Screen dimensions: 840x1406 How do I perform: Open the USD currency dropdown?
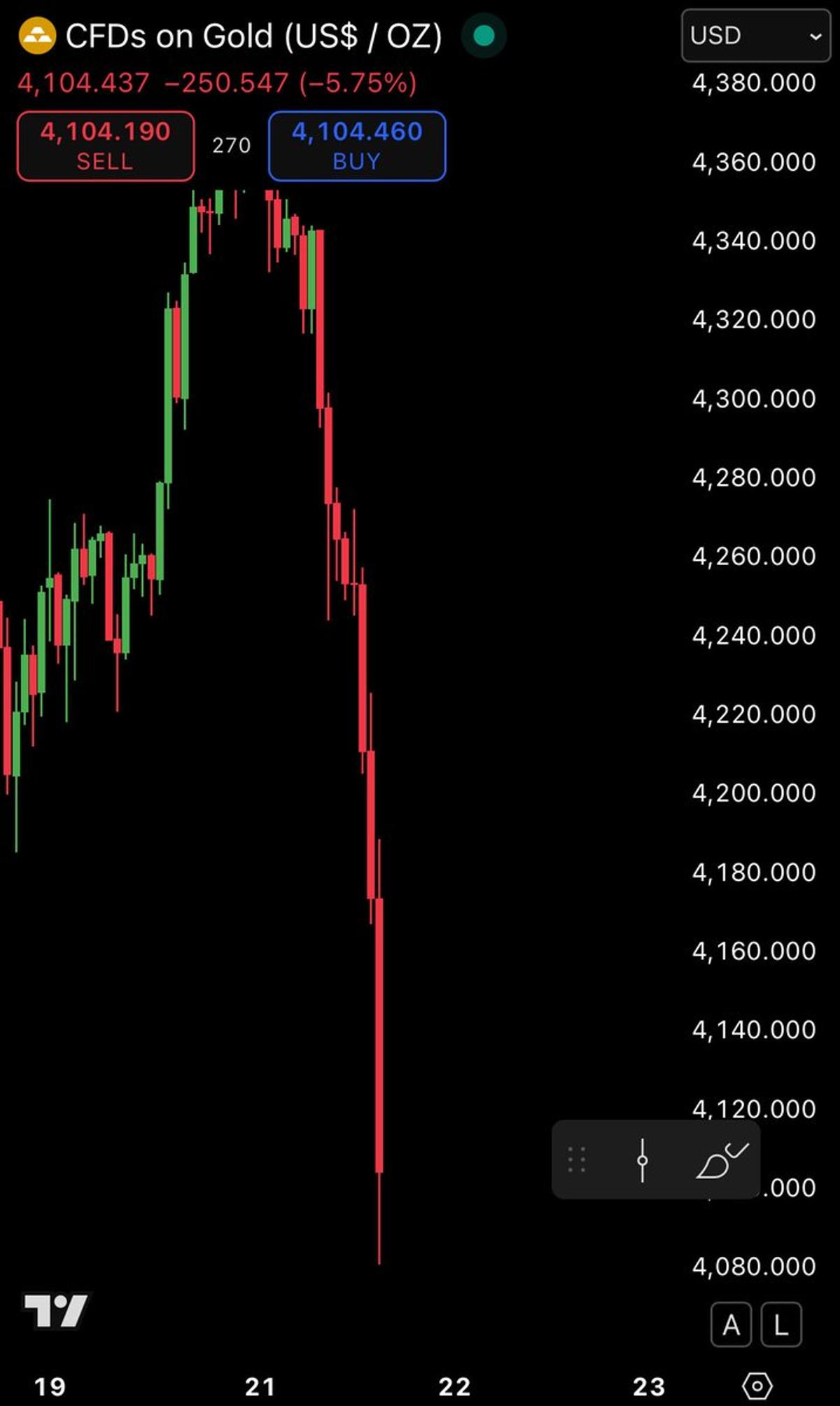coord(755,35)
